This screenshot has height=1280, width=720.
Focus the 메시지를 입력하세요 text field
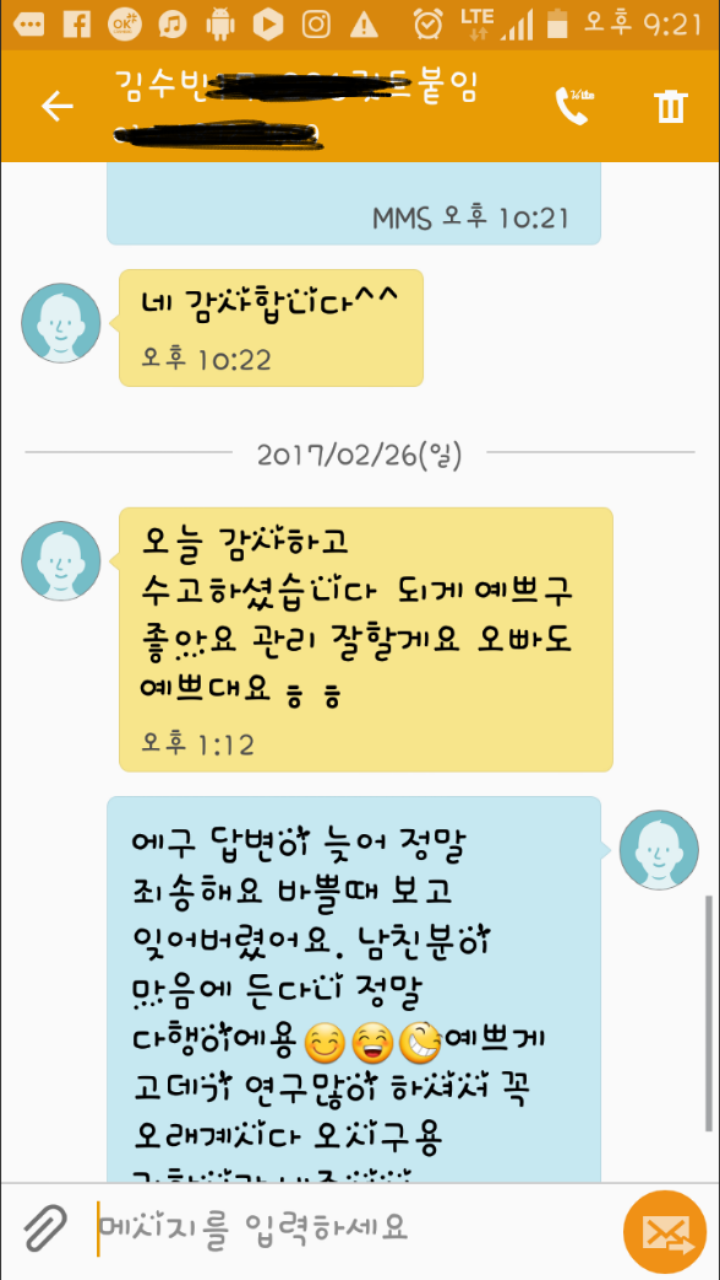click(350, 1227)
